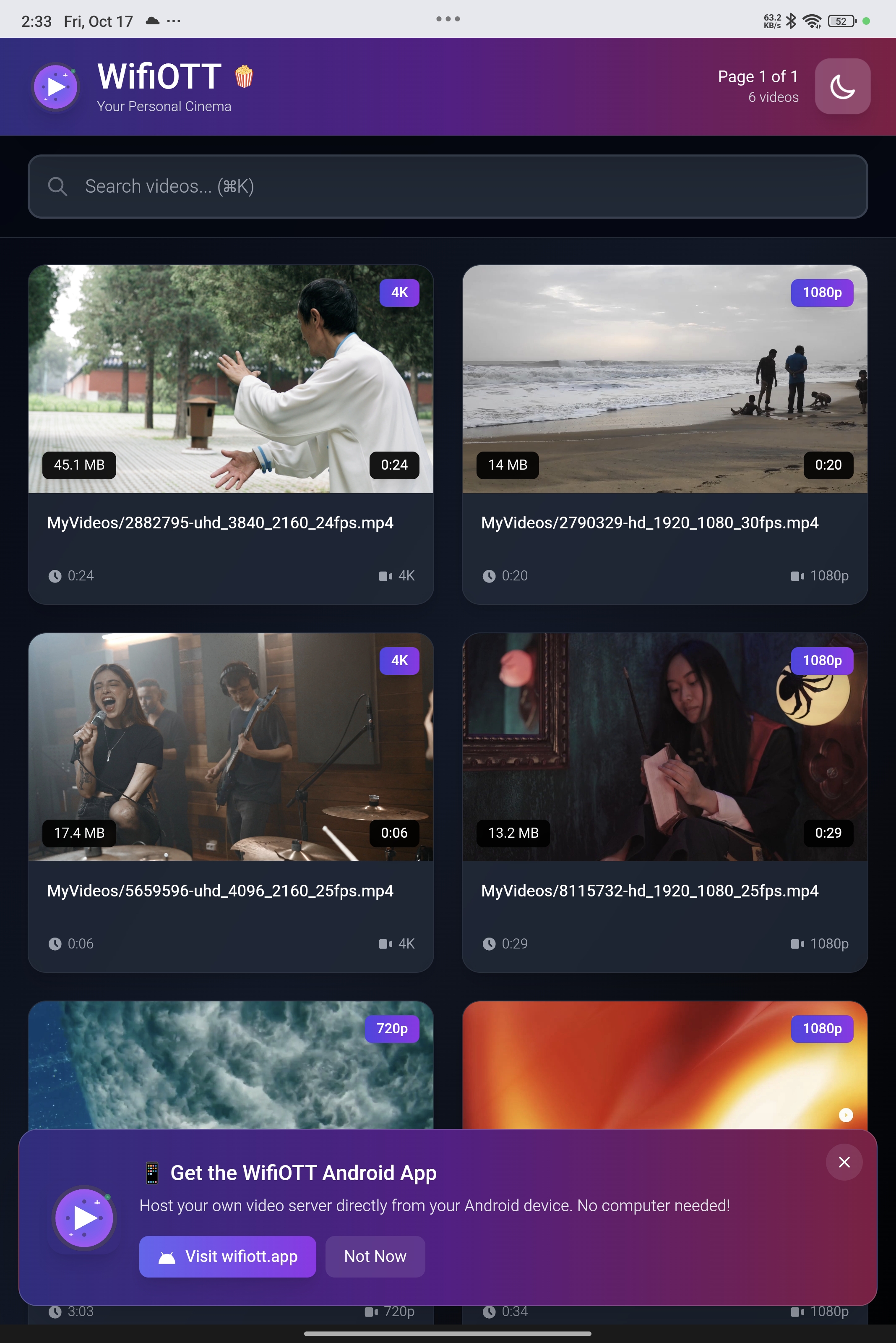Open video 5659596-uhd_4096_2160_25fps.mp4
Viewport: 896px width, 1343px height.
click(x=231, y=747)
